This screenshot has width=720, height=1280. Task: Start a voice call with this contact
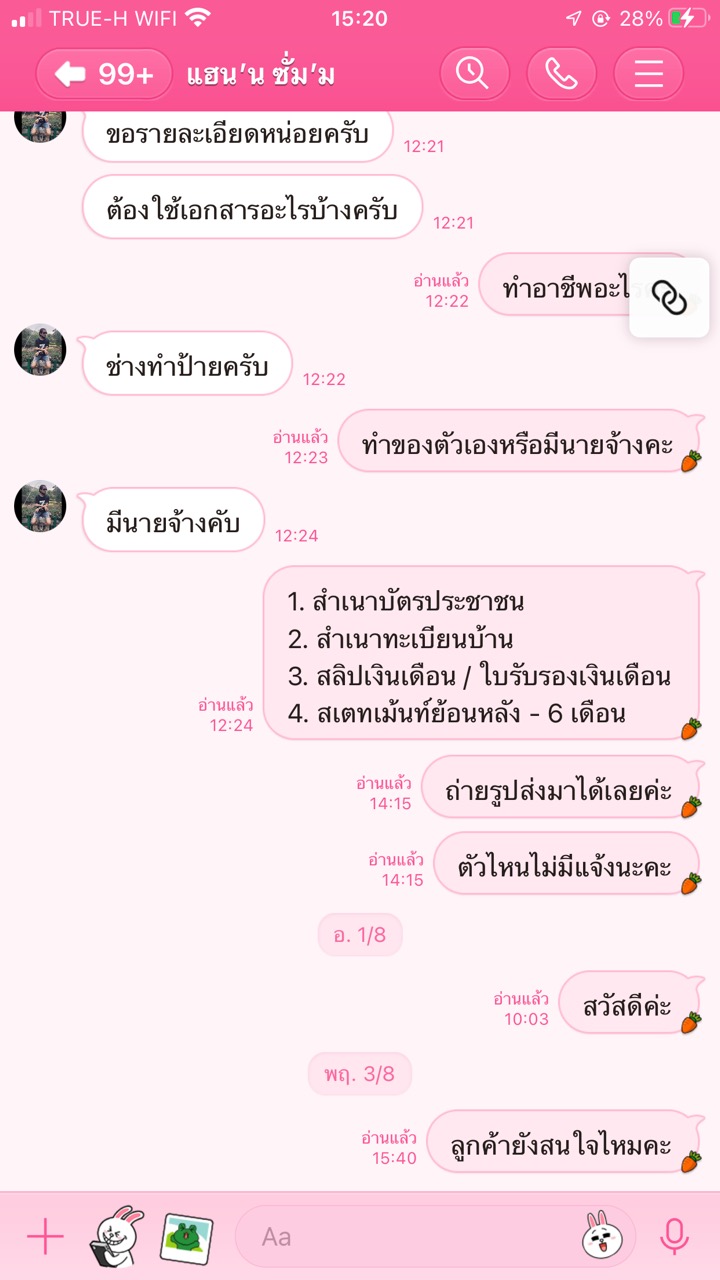point(561,74)
